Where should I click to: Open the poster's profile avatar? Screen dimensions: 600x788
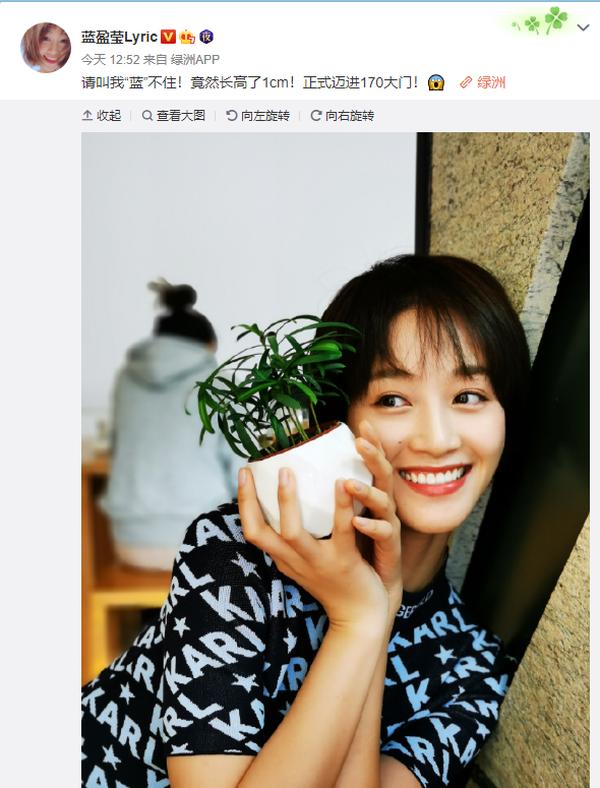coord(46,47)
